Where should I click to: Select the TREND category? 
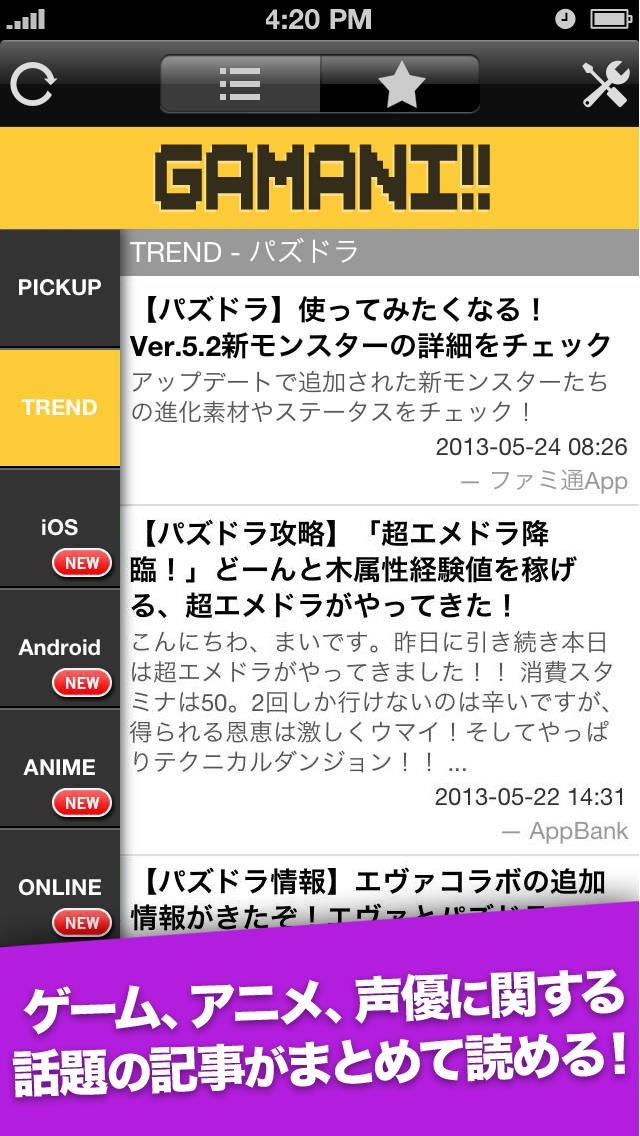[x=60, y=408]
